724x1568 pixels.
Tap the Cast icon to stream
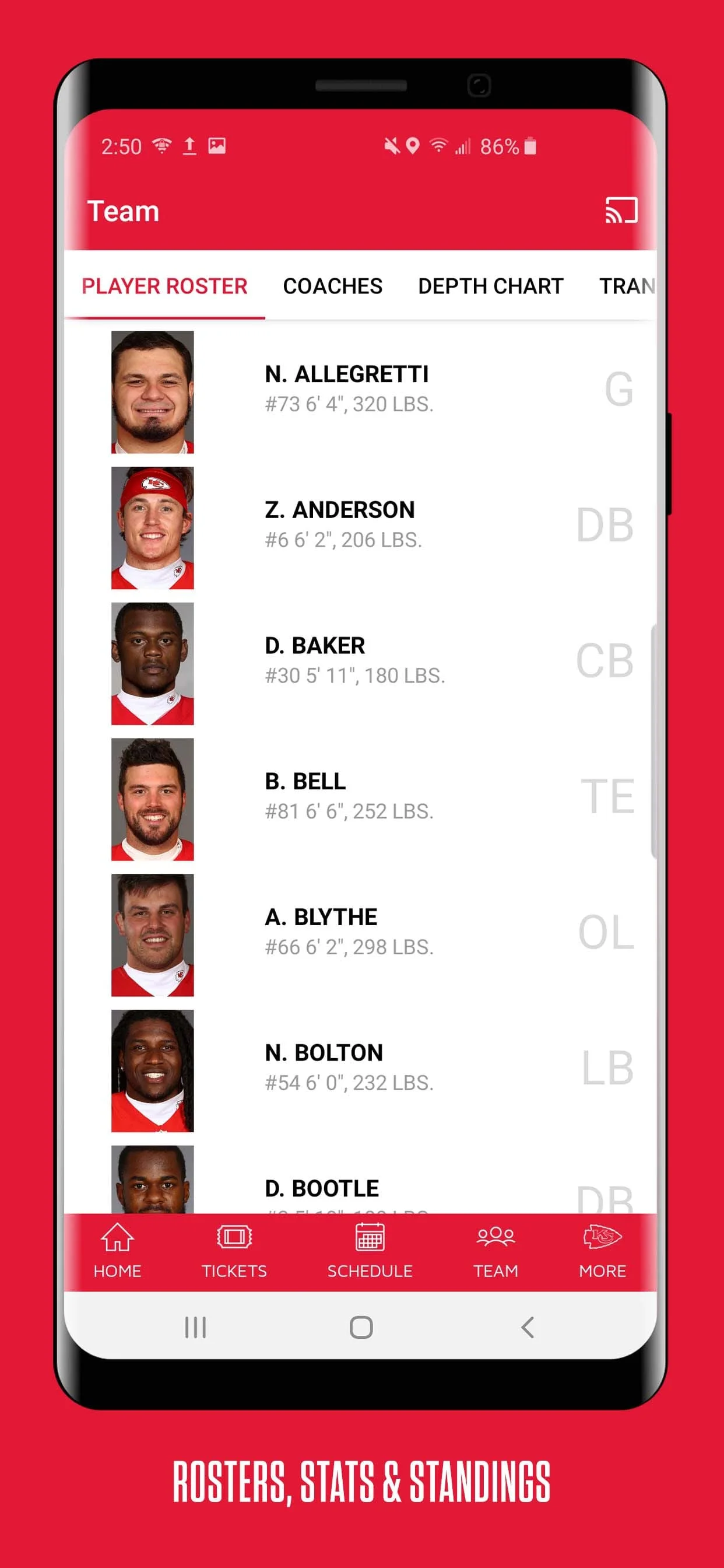point(622,209)
